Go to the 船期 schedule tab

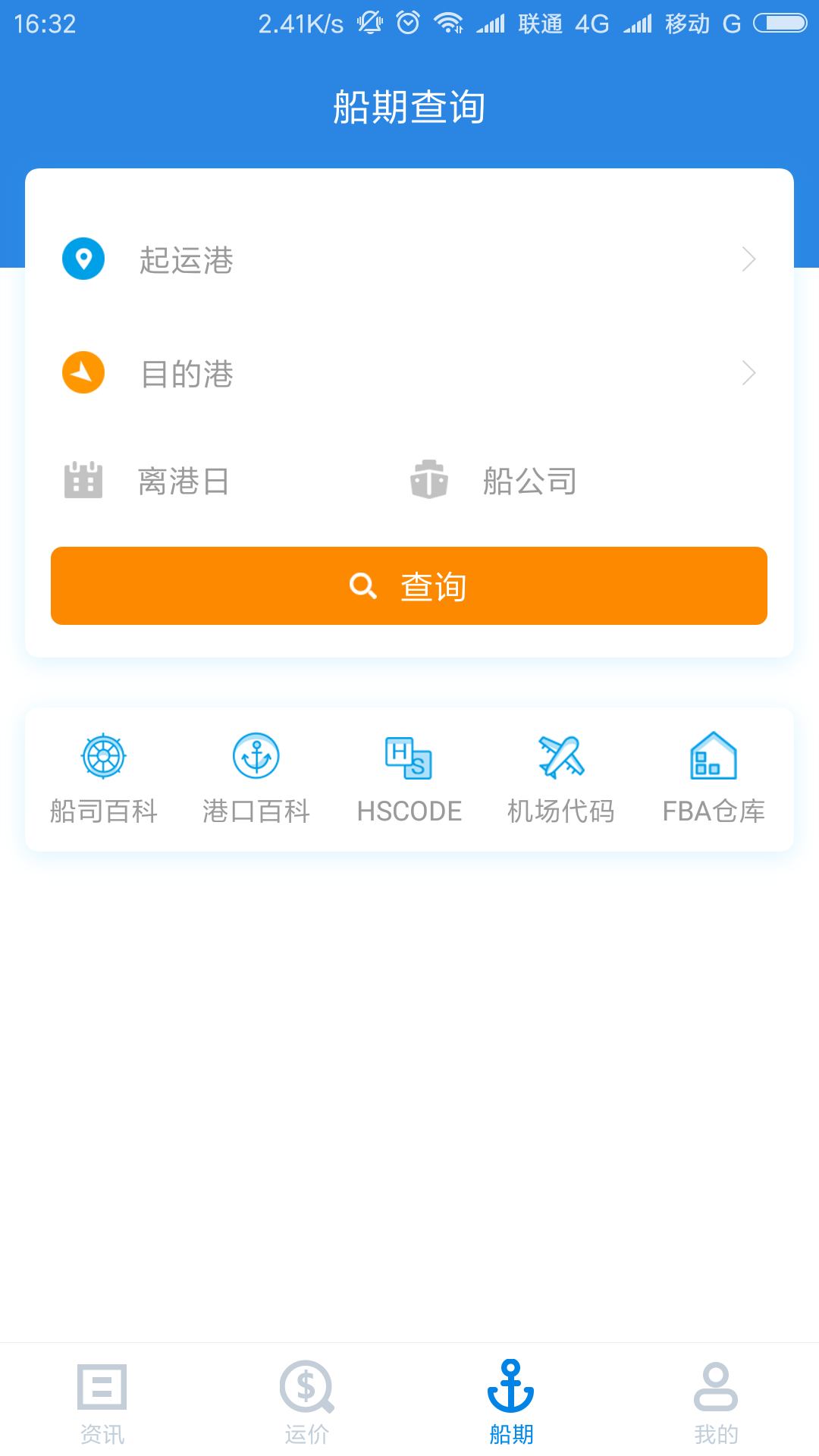(511, 1402)
